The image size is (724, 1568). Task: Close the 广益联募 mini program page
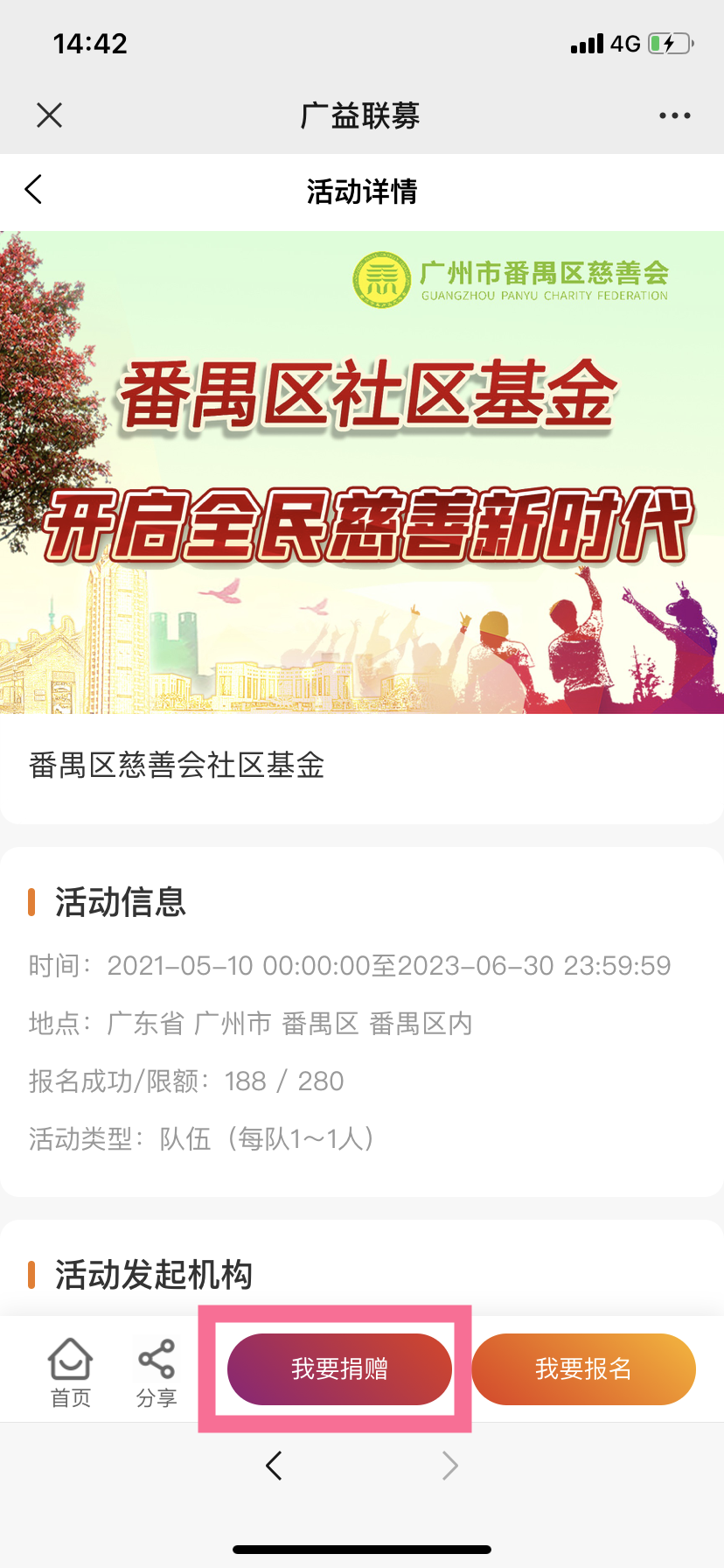click(50, 115)
